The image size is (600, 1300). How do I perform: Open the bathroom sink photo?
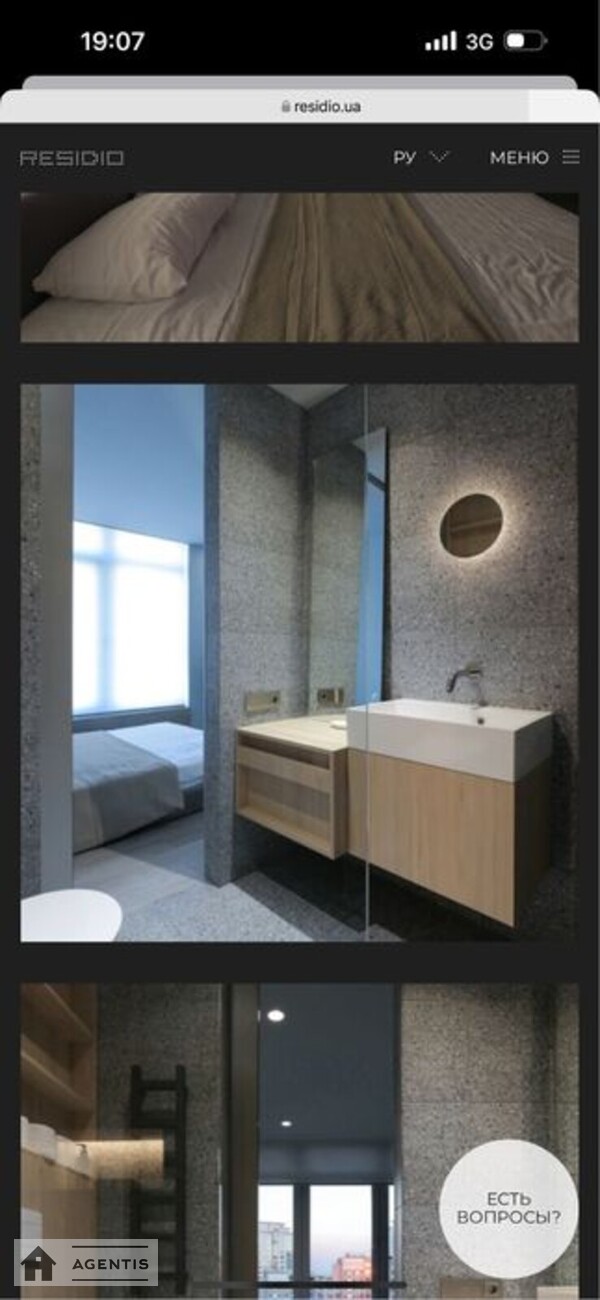(299, 662)
